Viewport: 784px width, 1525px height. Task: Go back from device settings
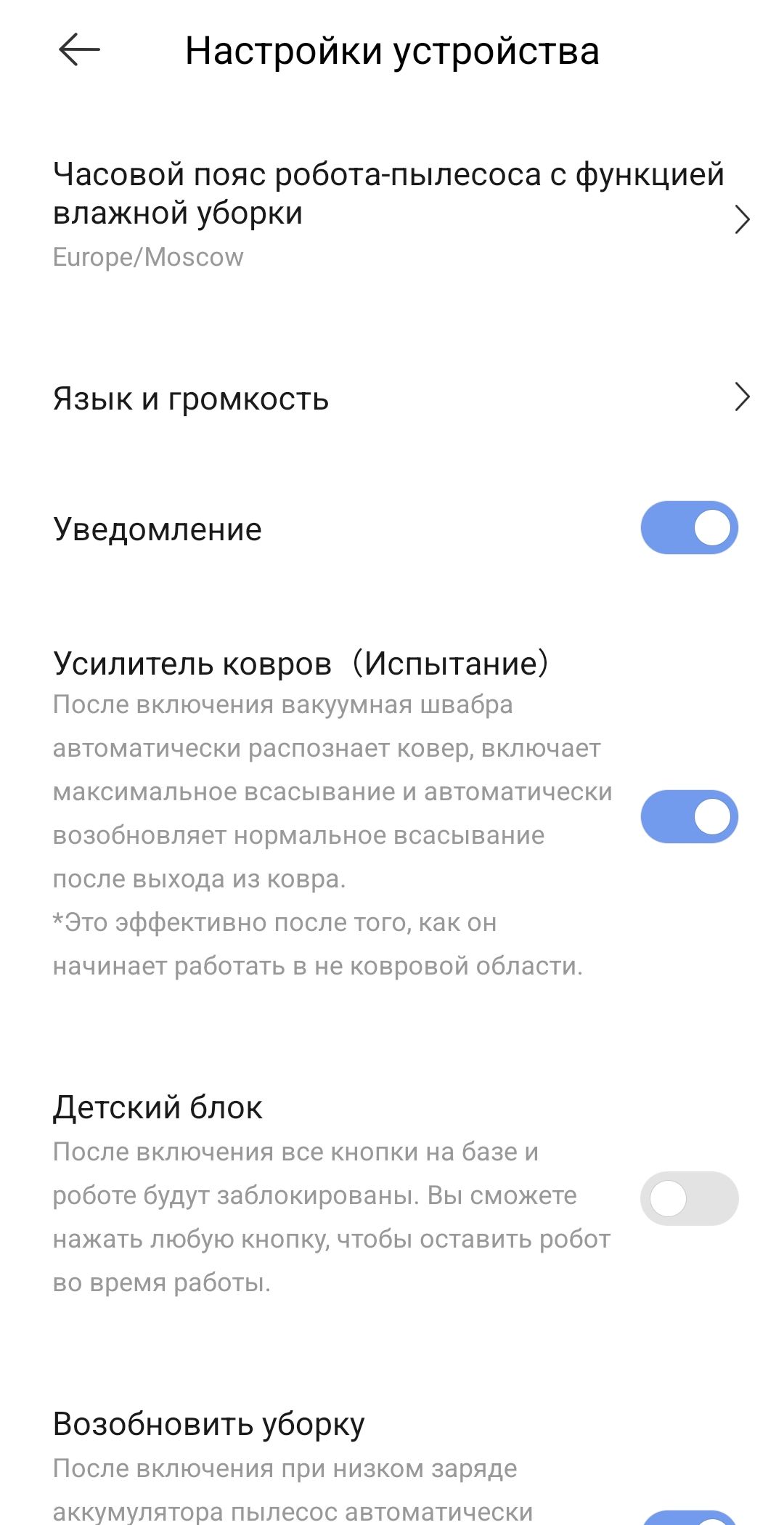pyautogui.click(x=78, y=50)
